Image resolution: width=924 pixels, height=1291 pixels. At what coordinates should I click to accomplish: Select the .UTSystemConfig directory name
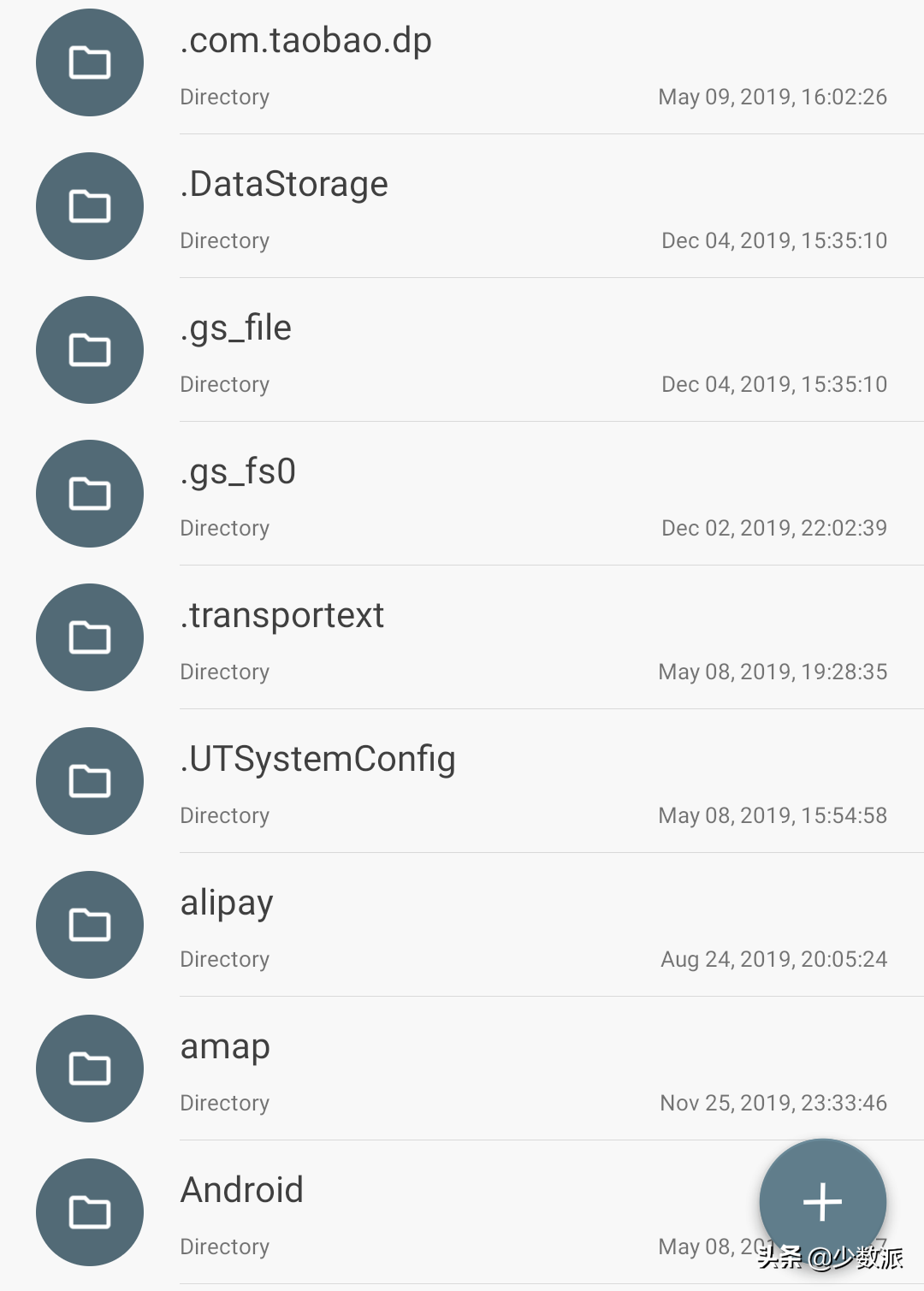(317, 759)
